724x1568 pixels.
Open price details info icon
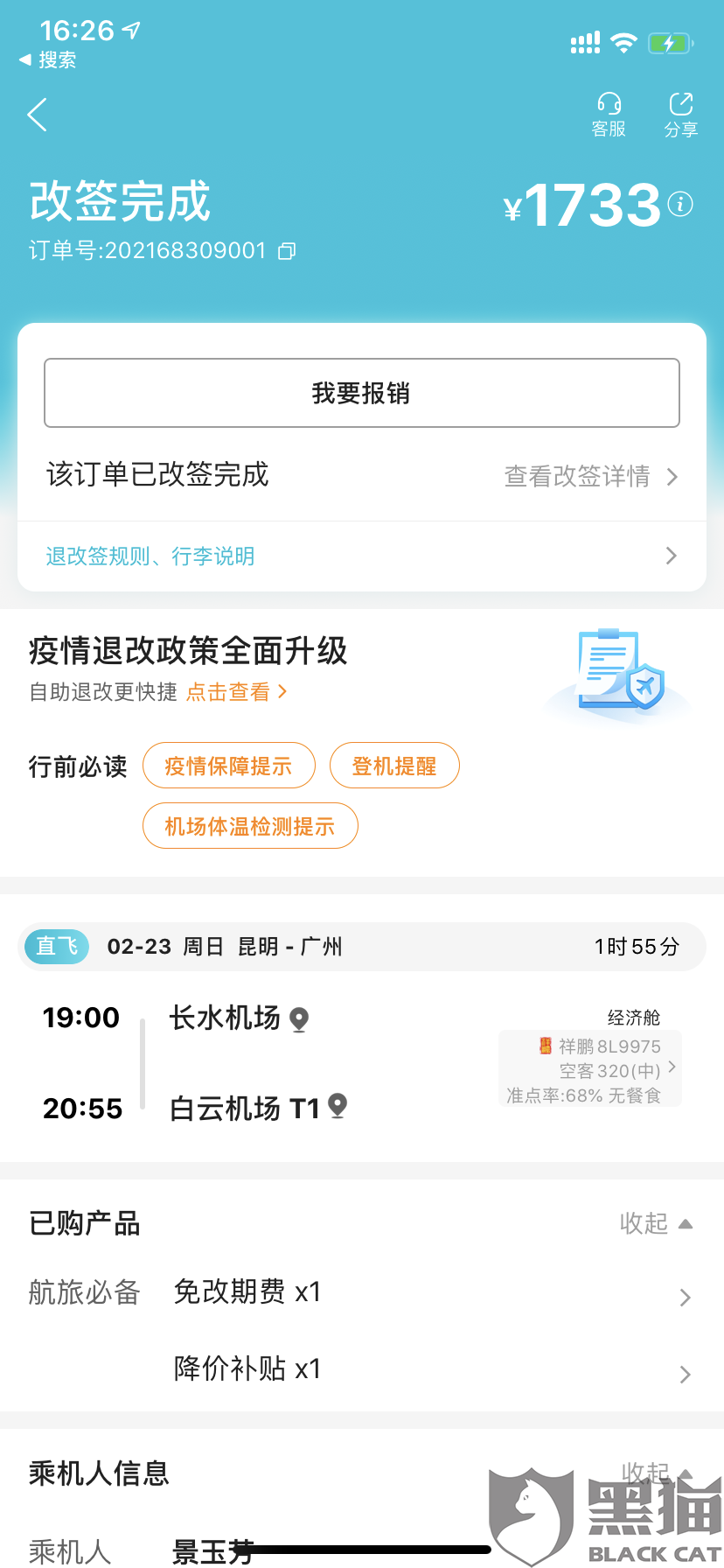click(680, 204)
